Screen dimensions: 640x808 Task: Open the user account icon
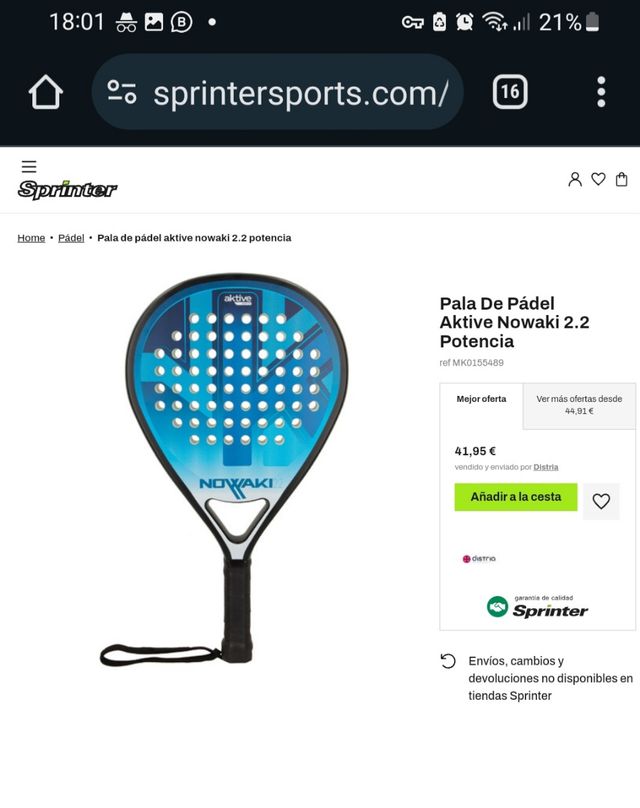point(575,179)
